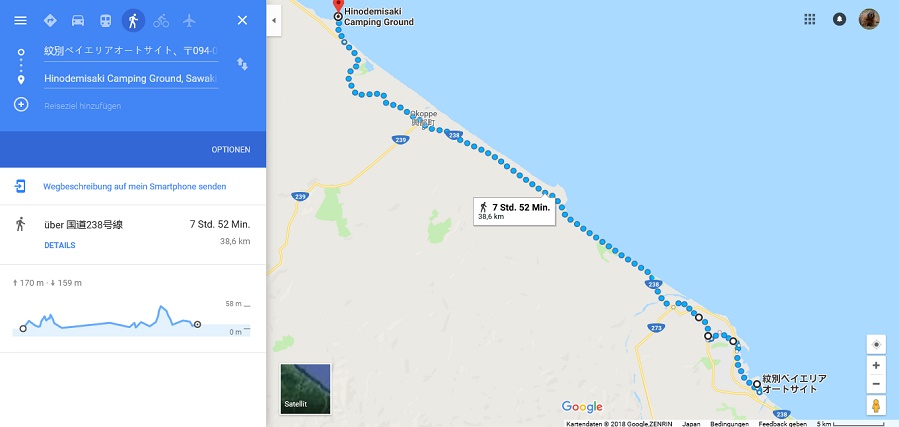The image size is (899, 427).
Task: Show my current location
Action: (x=876, y=344)
